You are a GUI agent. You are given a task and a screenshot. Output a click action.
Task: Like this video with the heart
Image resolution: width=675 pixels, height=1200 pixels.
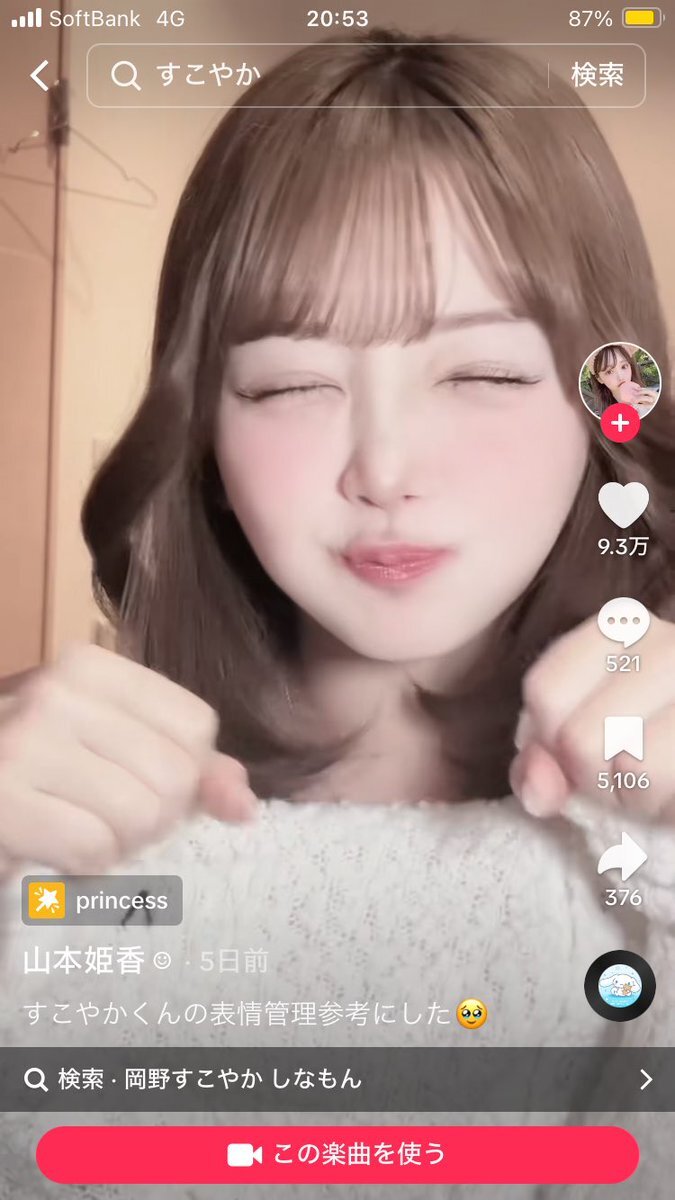point(623,505)
